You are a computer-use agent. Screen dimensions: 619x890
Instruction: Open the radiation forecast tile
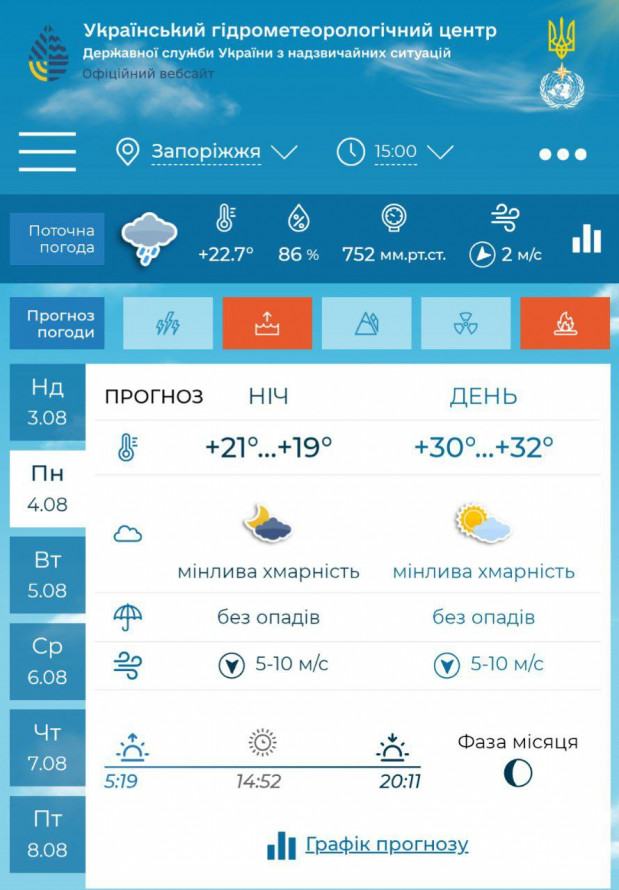[466, 323]
